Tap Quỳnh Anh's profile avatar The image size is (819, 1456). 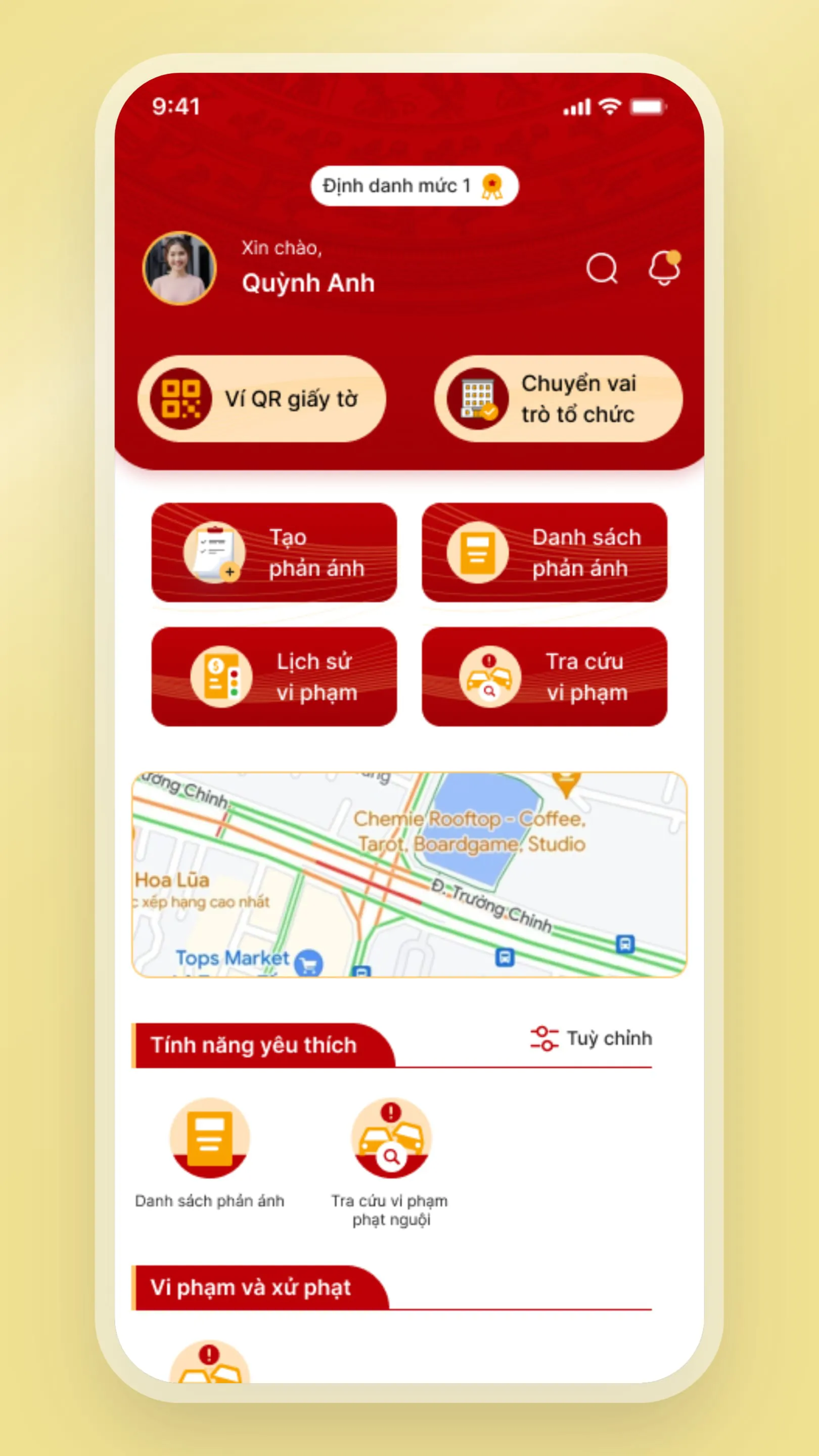(179, 268)
